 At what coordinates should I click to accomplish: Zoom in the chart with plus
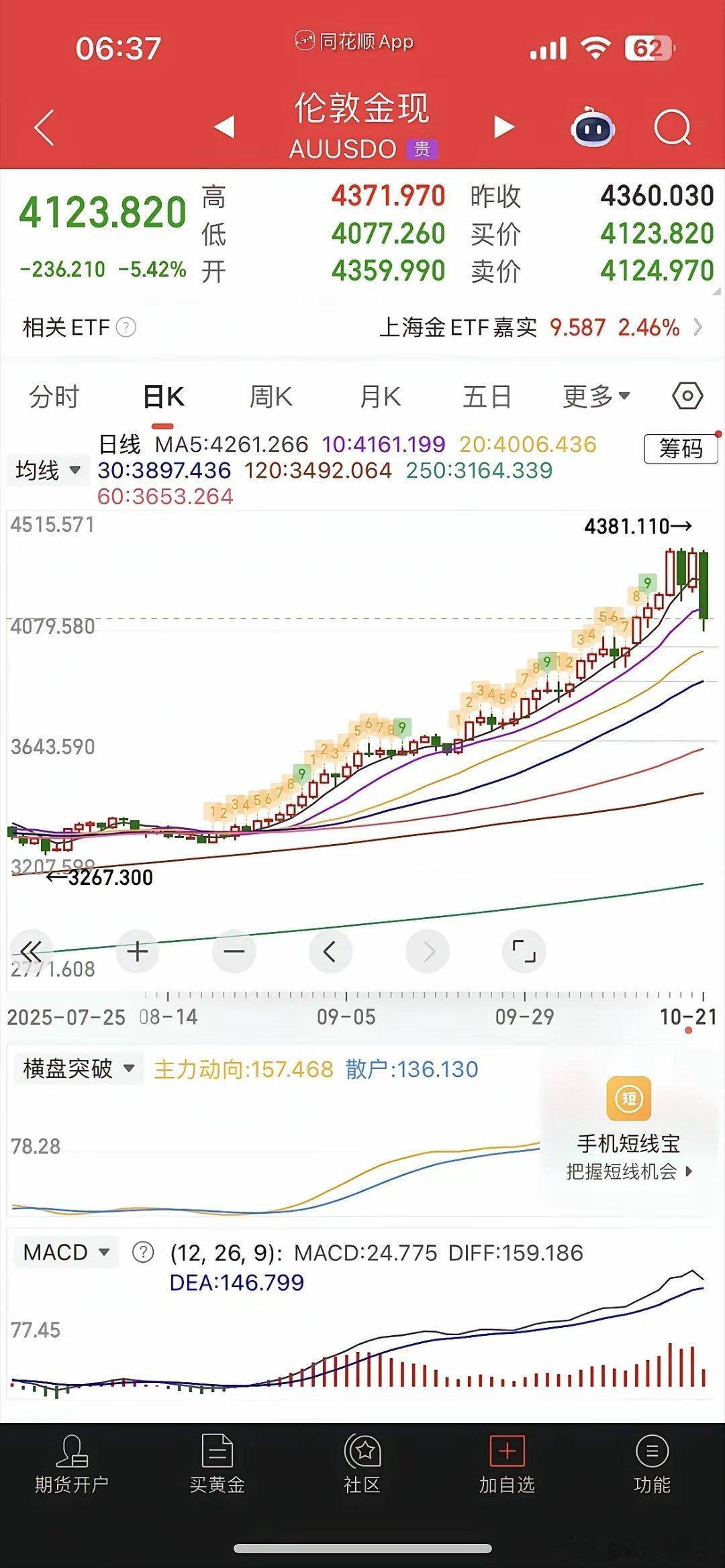pyautogui.click(x=138, y=951)
